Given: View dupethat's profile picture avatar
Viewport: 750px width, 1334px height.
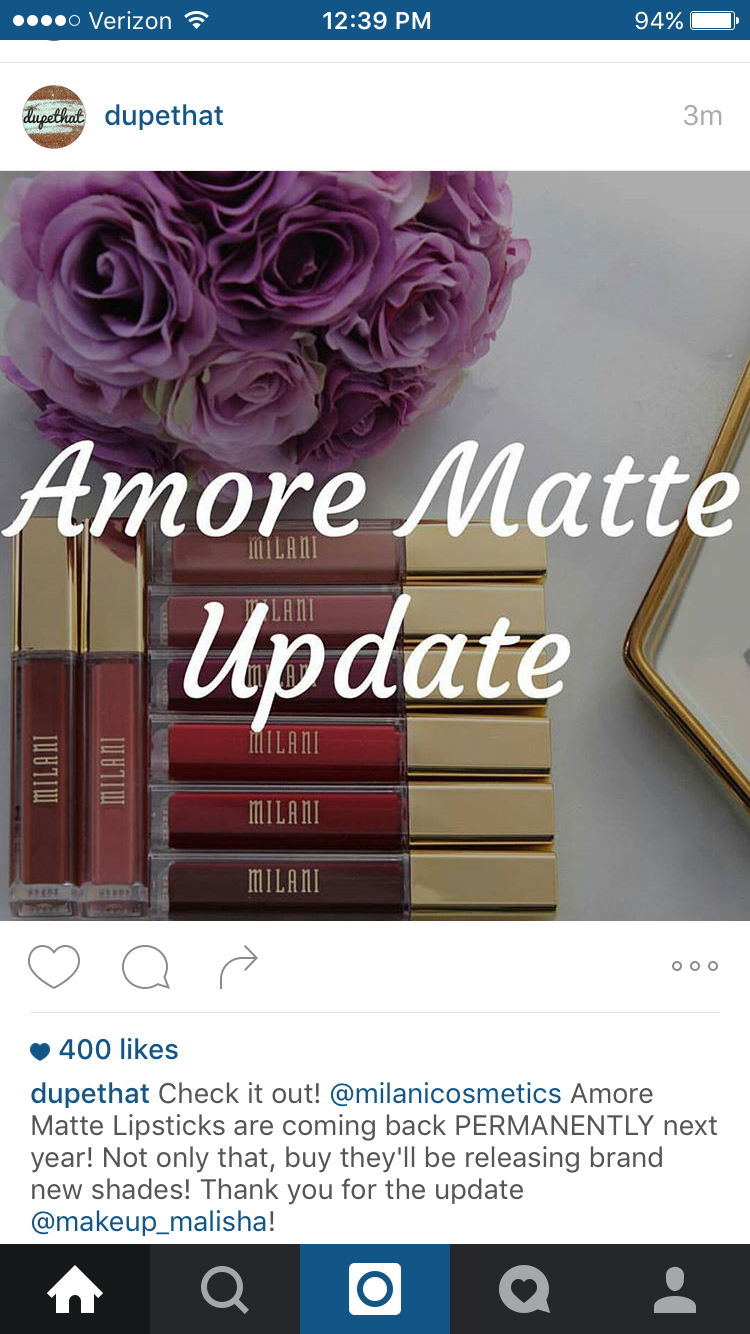Looking at the screenshot, I should (54, 116).
